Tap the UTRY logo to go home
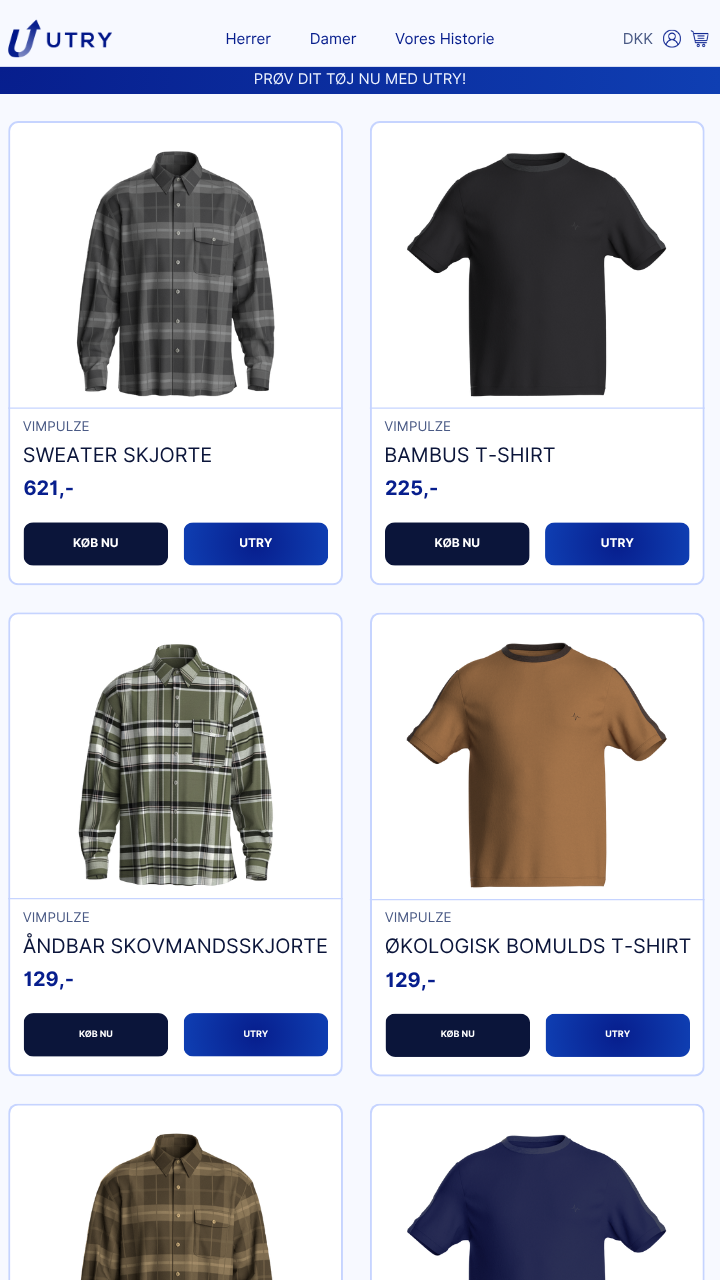Image resolution: width=720 pixels, height=1280 pixels. pos(60,39)
